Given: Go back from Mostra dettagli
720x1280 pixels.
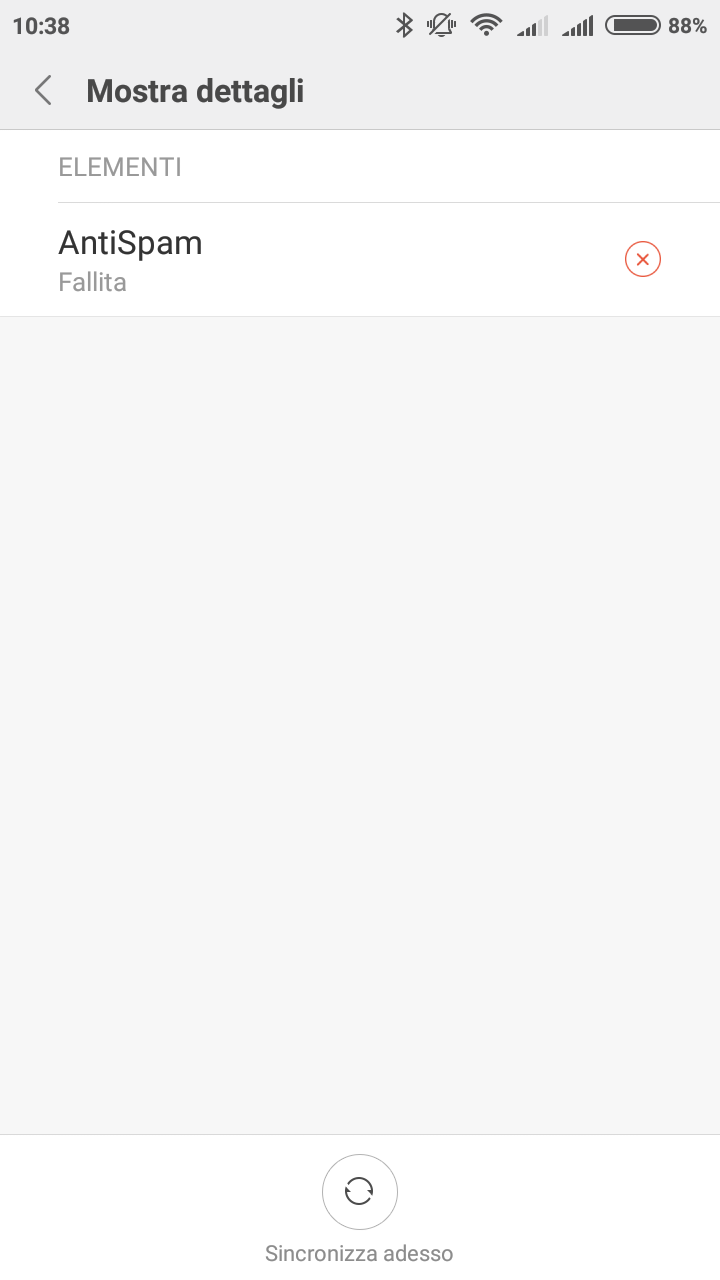Looking at the screenshot, I should click(43, 91).
